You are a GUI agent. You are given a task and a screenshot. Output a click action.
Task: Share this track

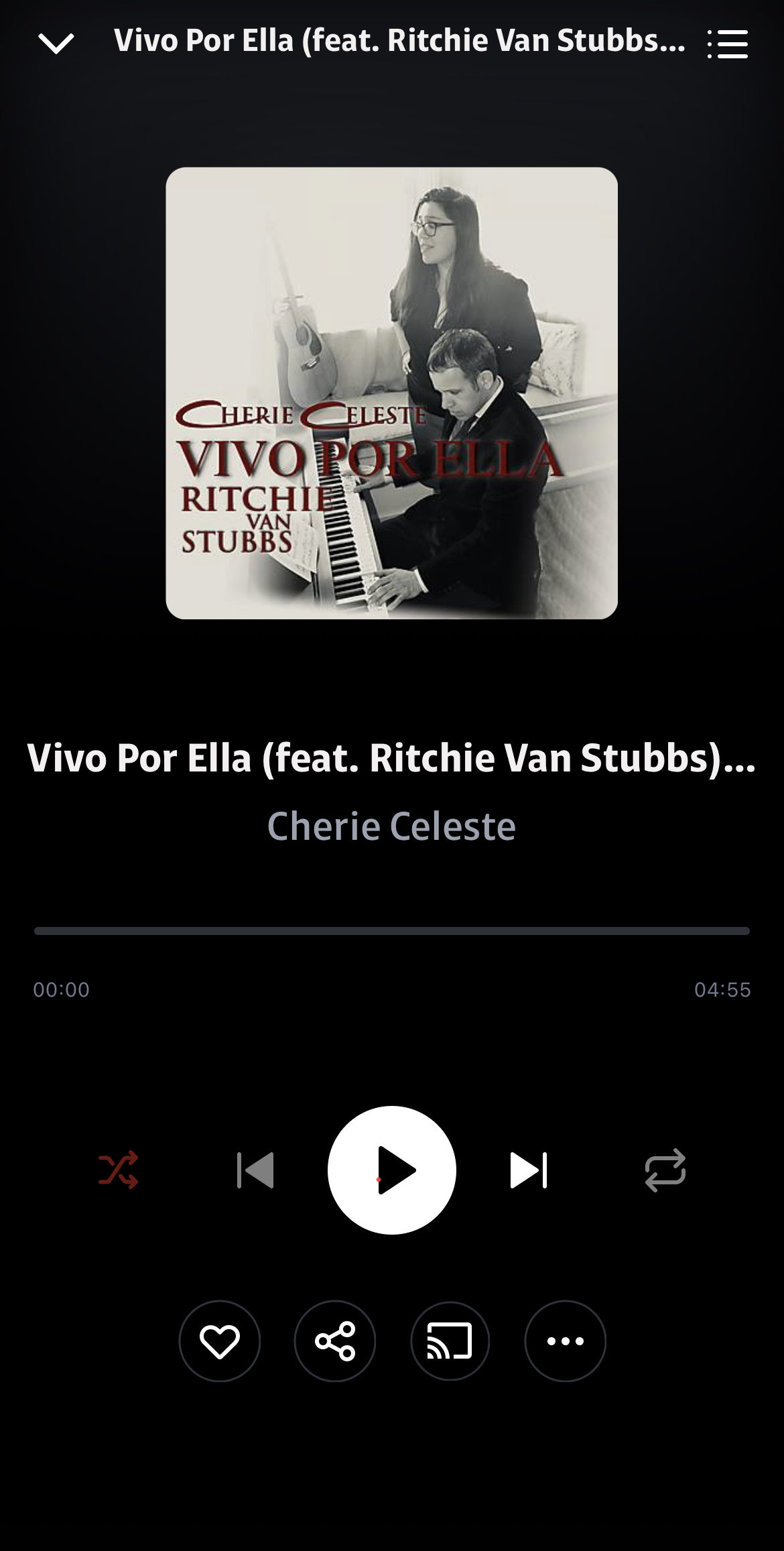pyautogui.click(x=335, y=1341)
